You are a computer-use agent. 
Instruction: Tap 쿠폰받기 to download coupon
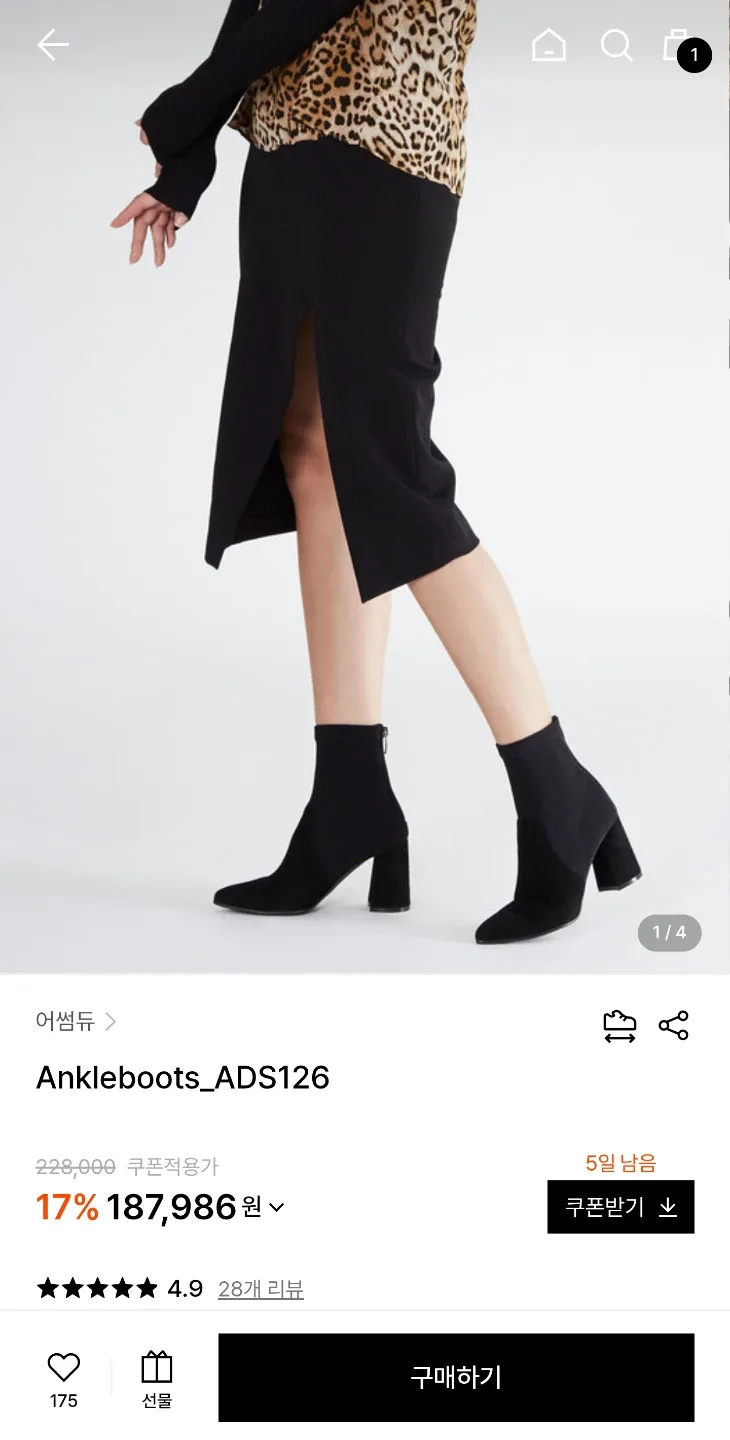[620, 1207]
